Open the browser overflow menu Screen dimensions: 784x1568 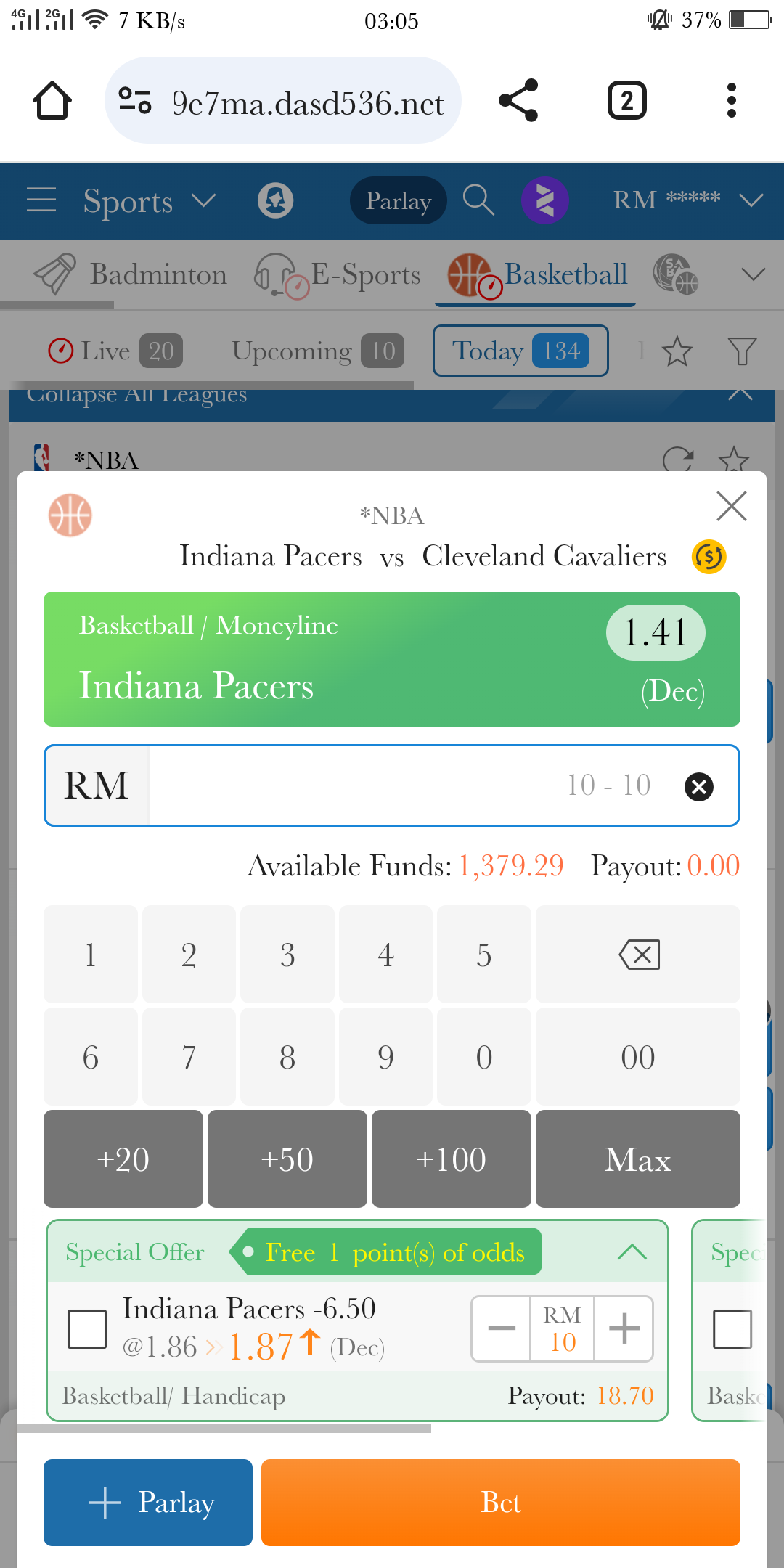(x=731, y=100)
